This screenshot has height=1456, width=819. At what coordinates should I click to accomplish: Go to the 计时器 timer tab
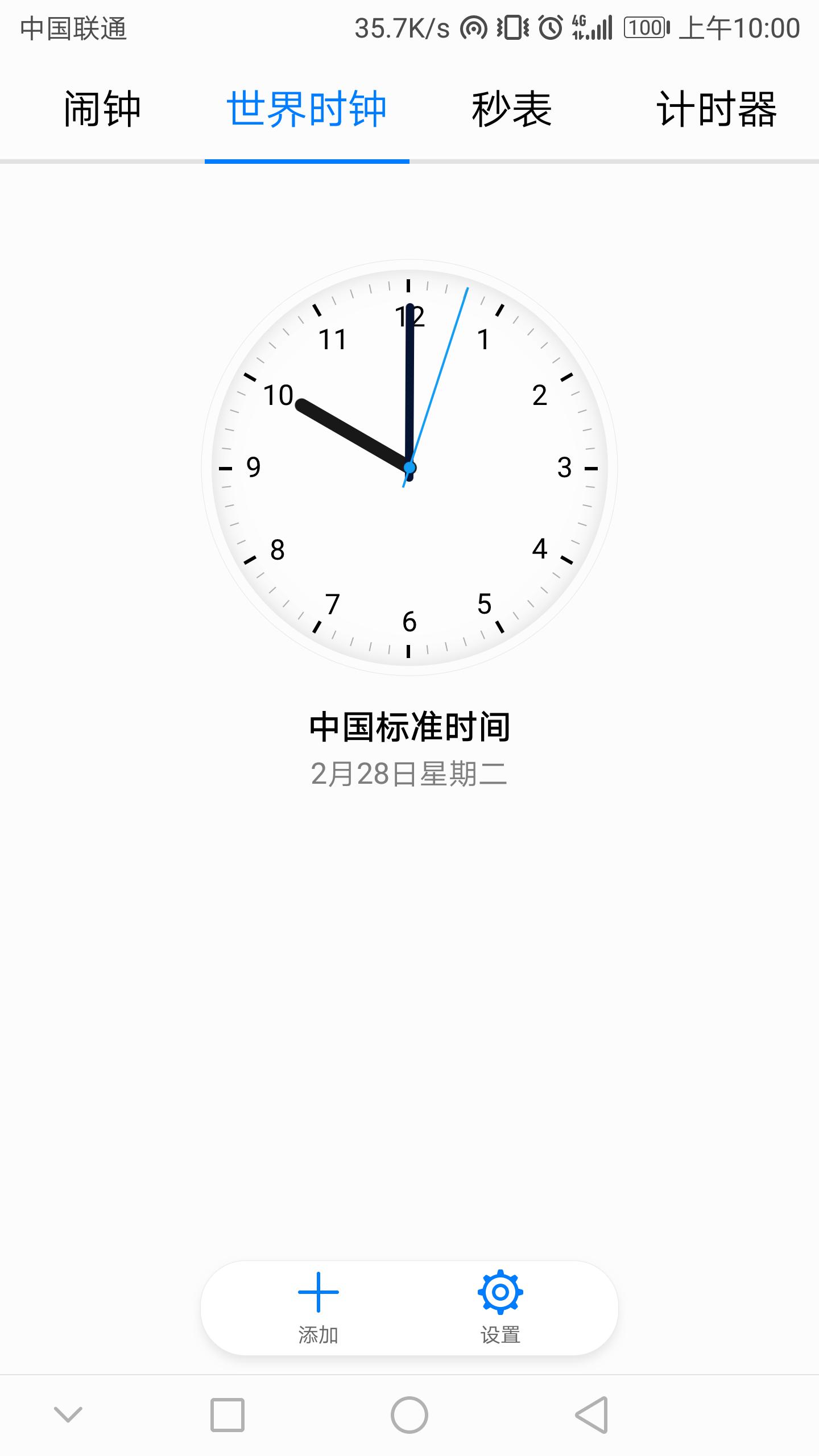[717, 109]
